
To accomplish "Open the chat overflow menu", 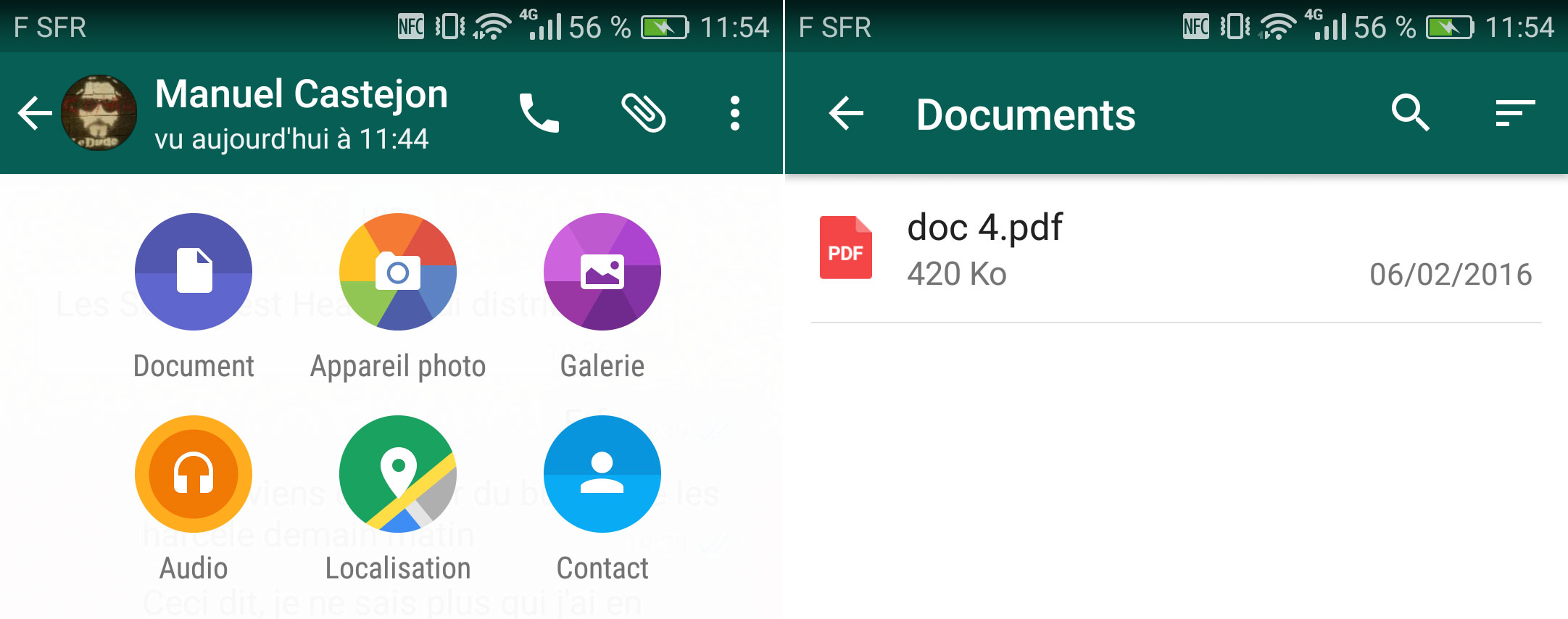I will click(x=734, y=114).
